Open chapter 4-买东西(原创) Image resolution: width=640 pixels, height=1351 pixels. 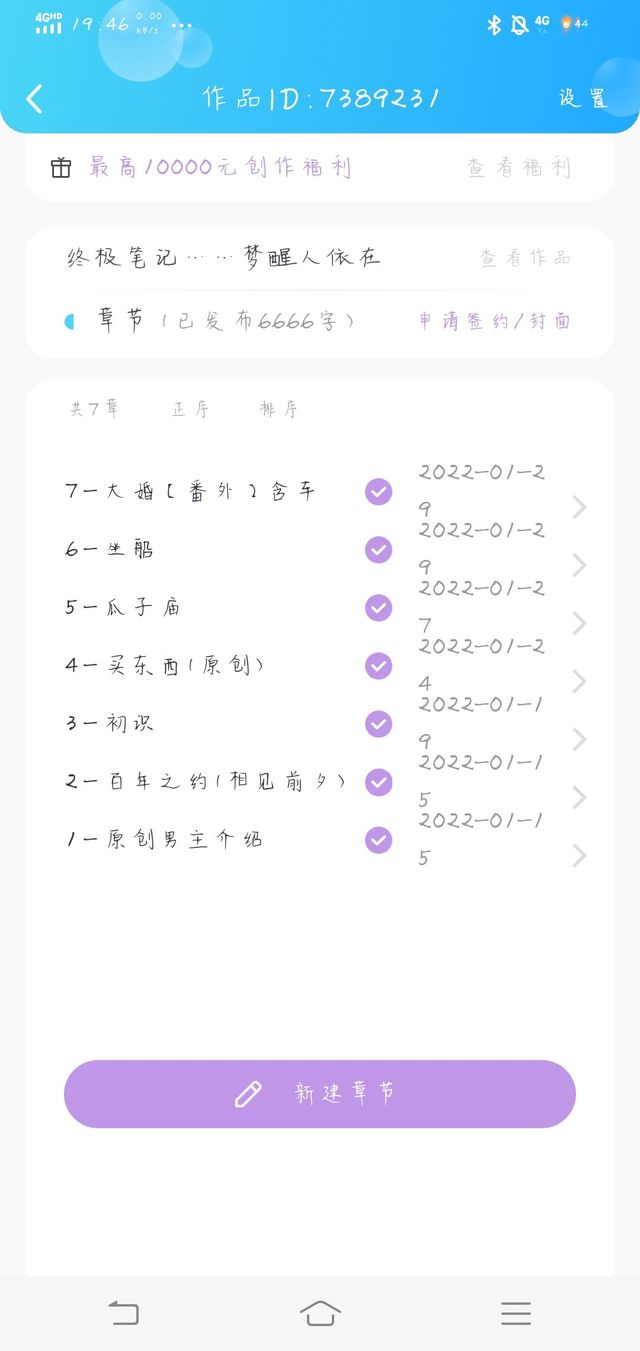pyautogui.click(x=320, y=666)
